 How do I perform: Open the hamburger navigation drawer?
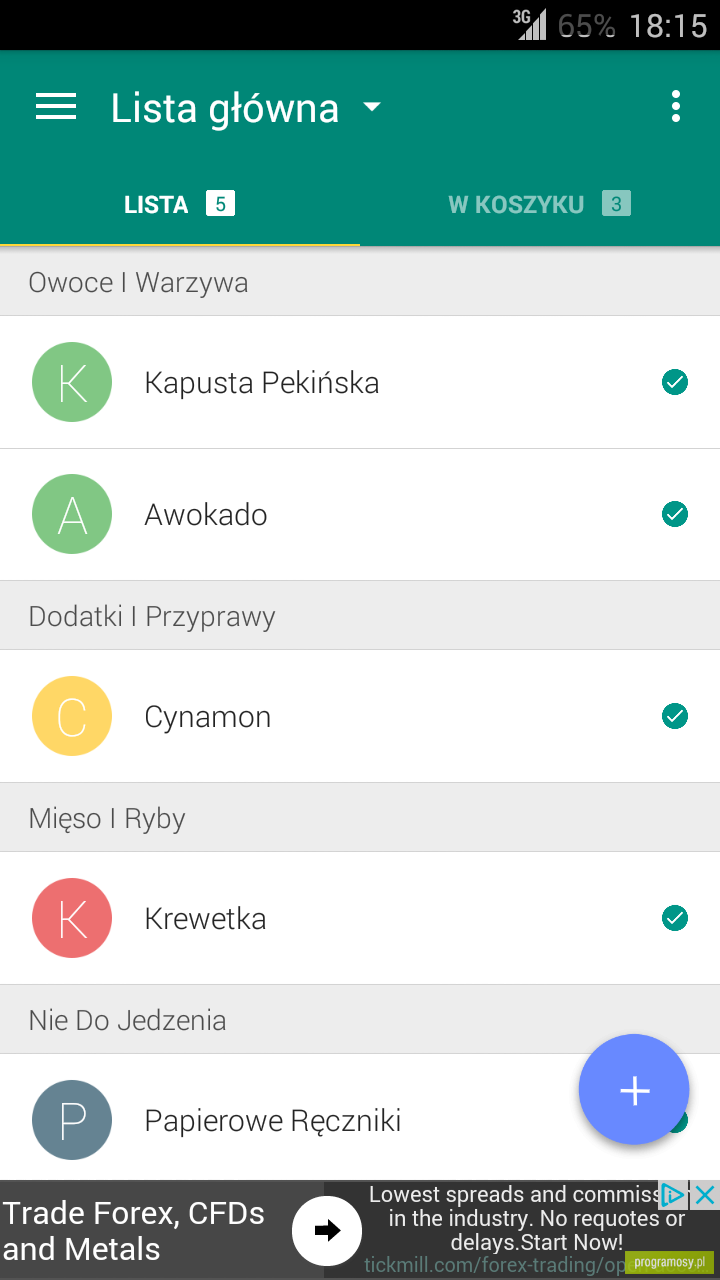[56, 107]
